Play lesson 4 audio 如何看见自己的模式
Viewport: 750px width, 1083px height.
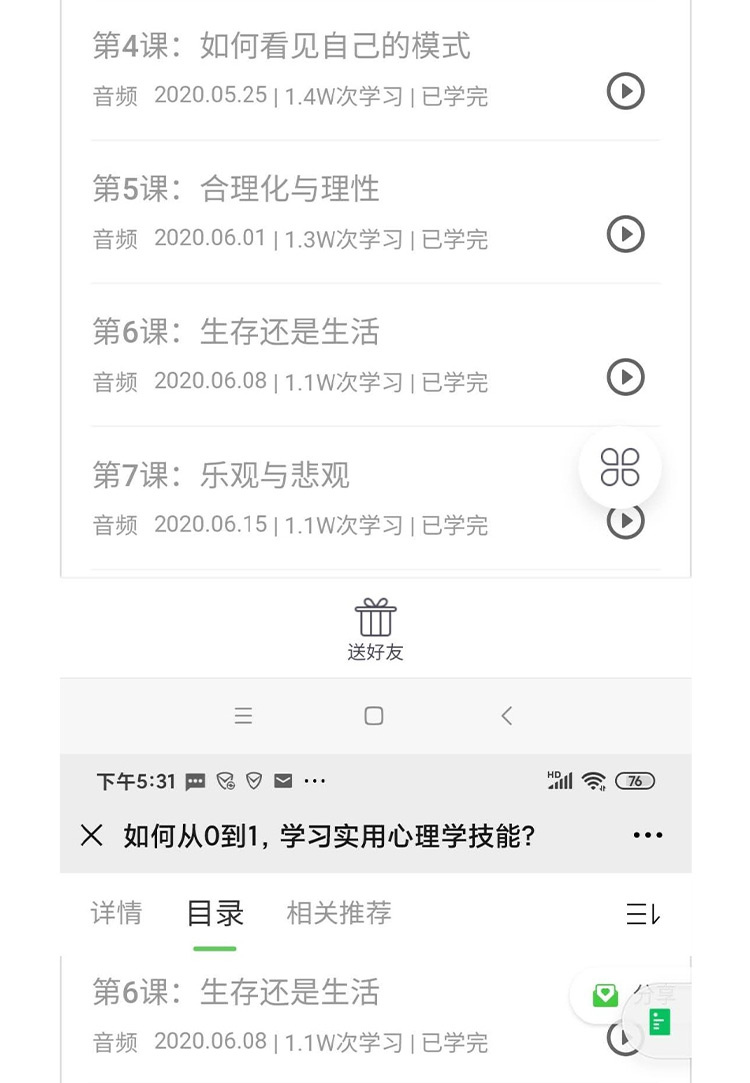[626, 92]
